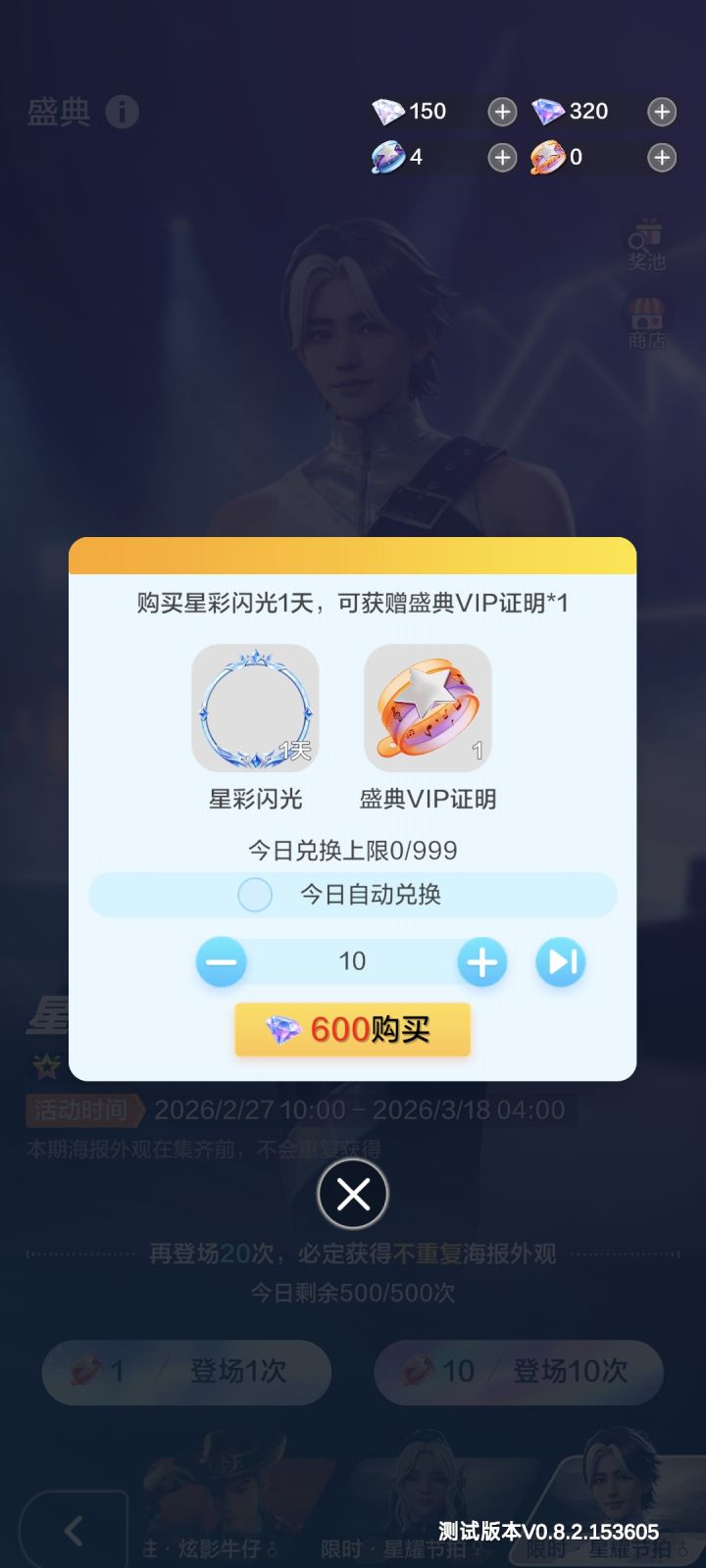Enable 今日自动兑换 auto-exchange
706x1568 pixels.
254,895
